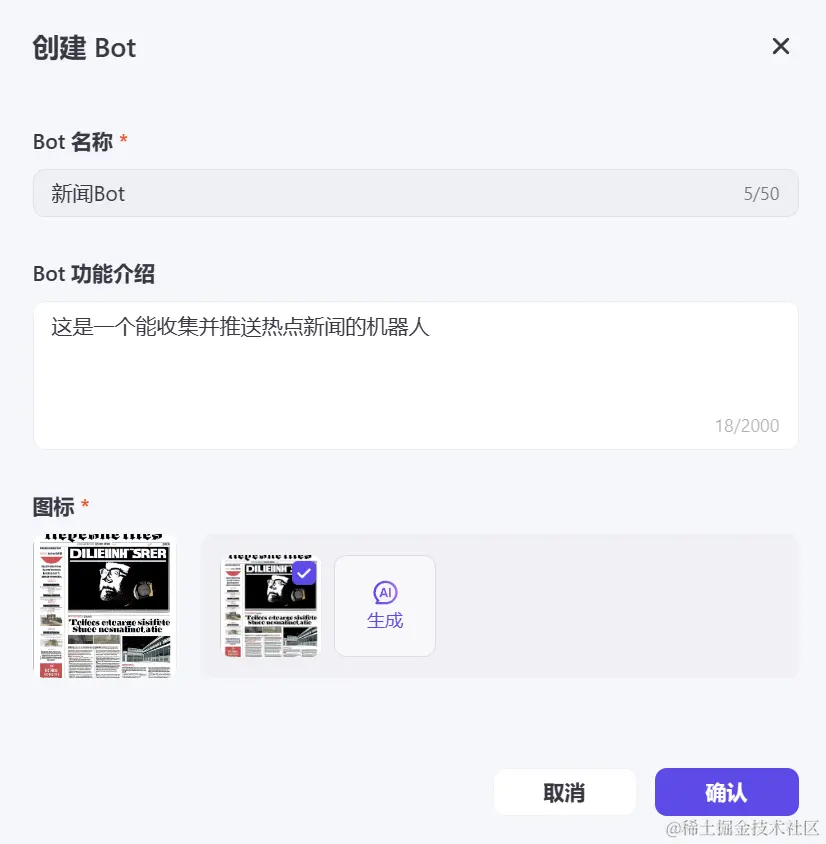Tap the large current icon preview
This screenshot has height=844, width=826.
104,606
